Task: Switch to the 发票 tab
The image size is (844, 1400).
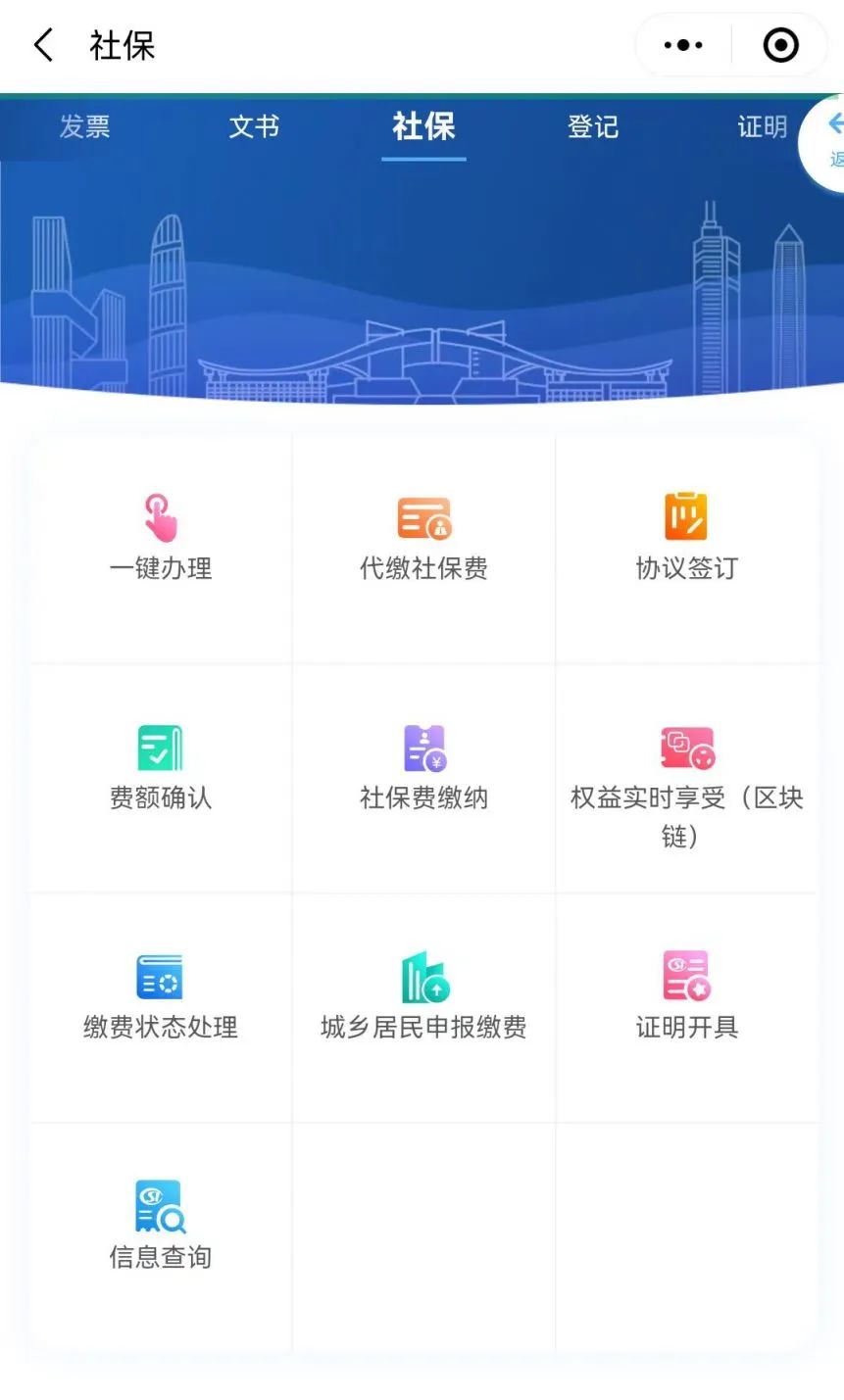Action: coord(84,126)
